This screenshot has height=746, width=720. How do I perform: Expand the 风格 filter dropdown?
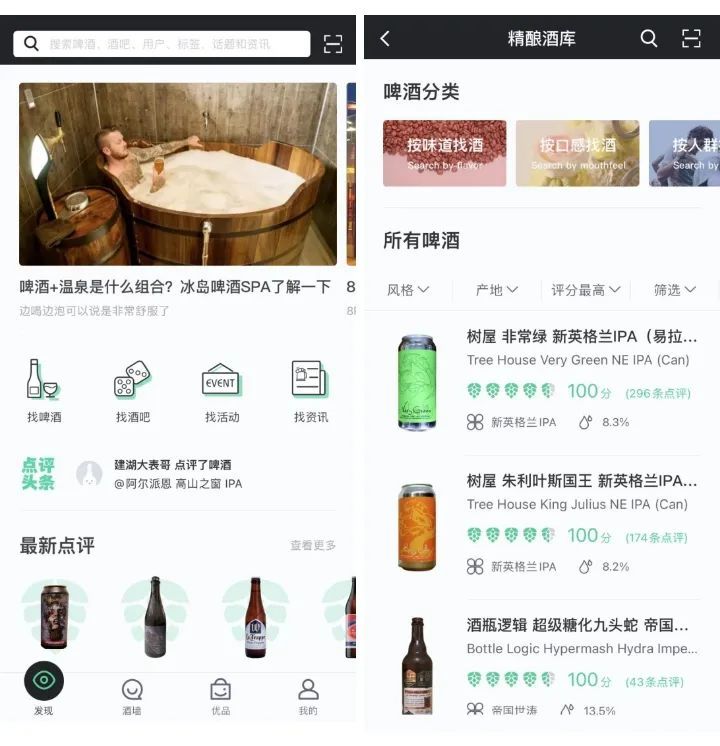[408, 290]
